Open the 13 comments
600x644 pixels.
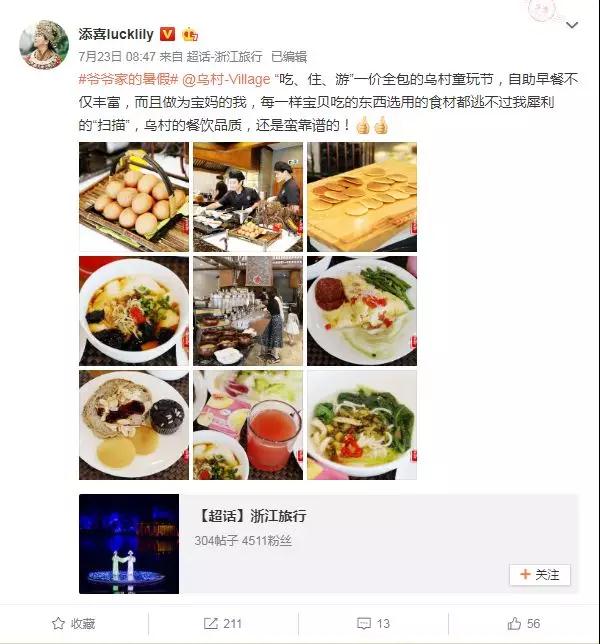pyautogui.click(x=374, y=623)
